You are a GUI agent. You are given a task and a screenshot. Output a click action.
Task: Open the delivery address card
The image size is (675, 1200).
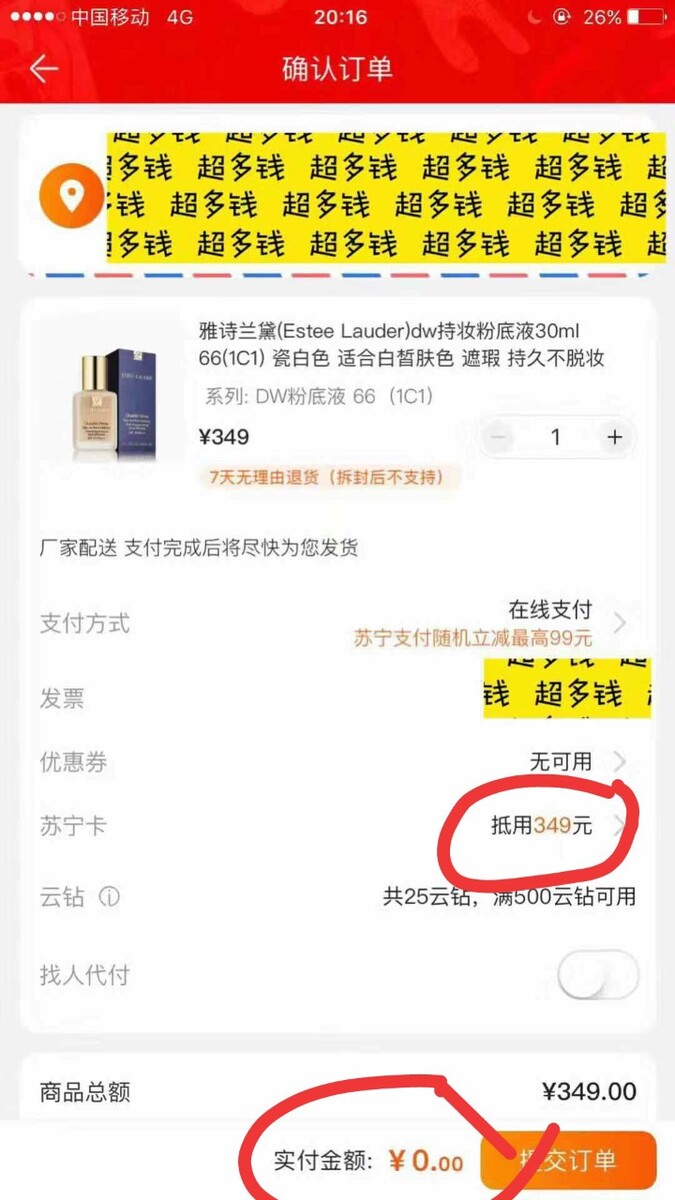(337, 195)
